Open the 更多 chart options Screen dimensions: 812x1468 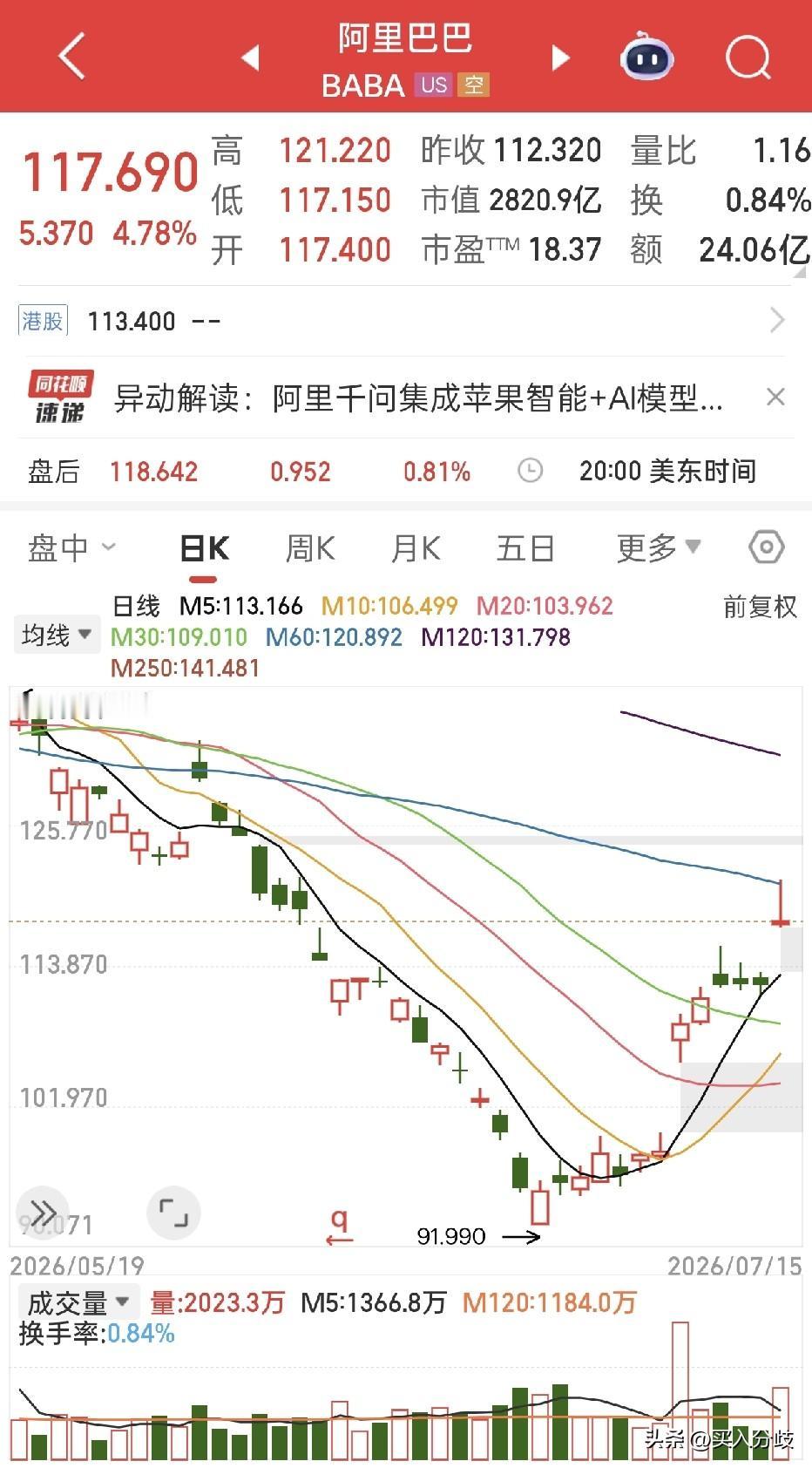[x=659, y=548]
